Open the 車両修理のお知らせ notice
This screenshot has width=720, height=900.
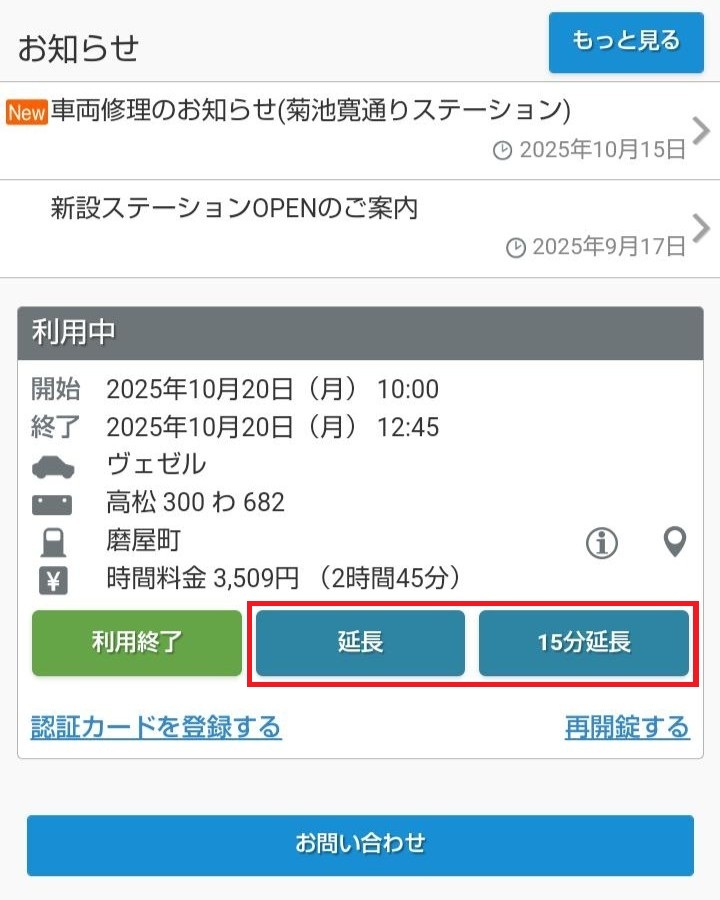coord(360,130)
